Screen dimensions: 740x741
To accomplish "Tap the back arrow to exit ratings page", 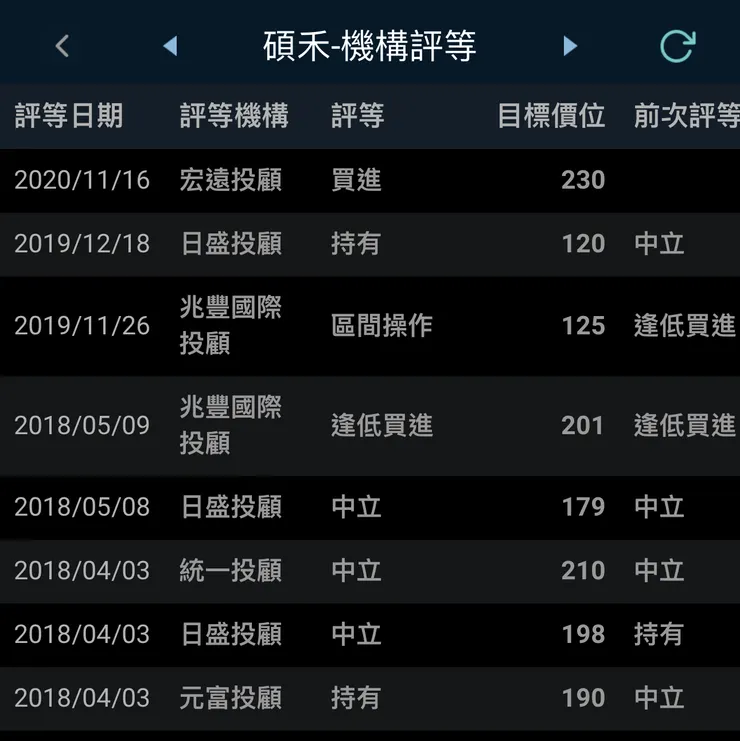I will point(62,47).
